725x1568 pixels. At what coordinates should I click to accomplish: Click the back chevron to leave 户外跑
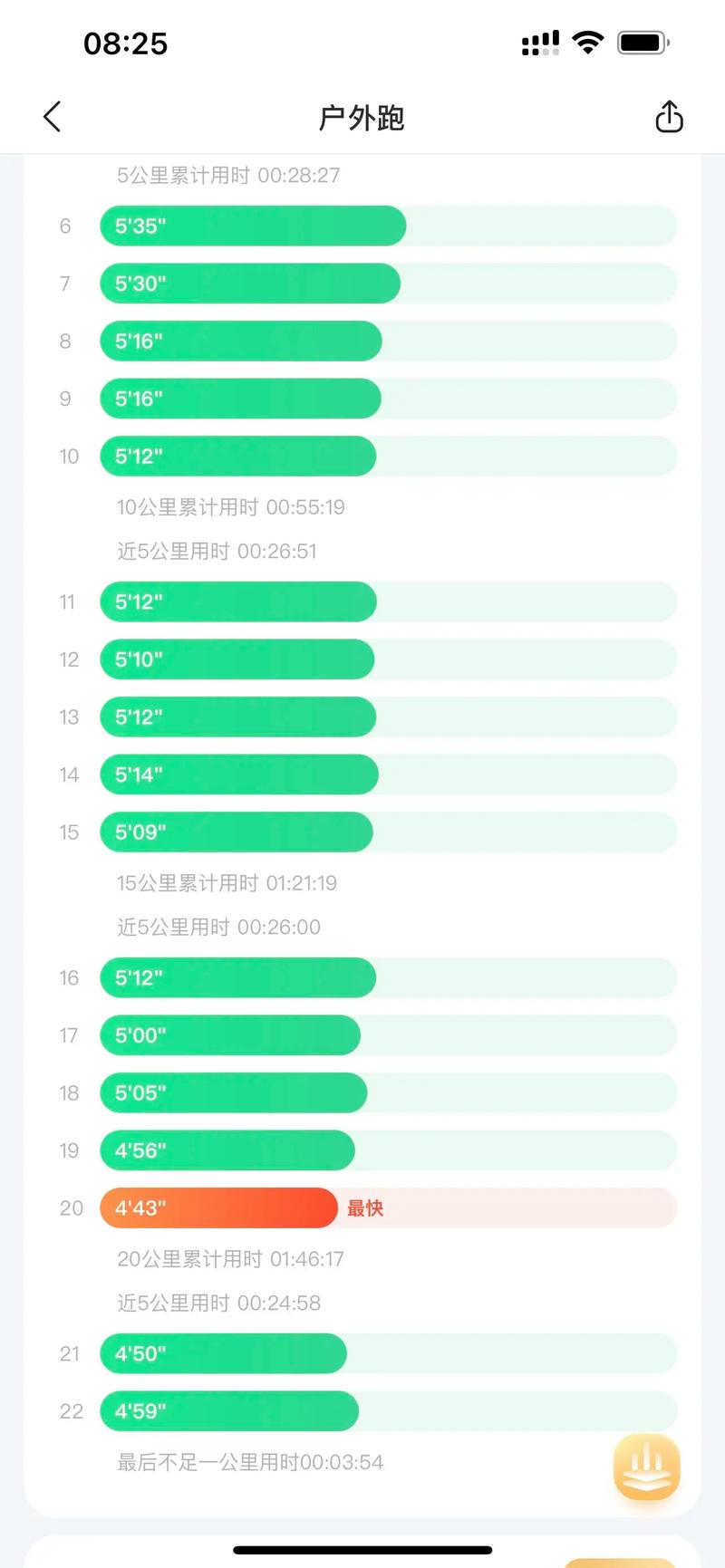pos(52,116)
